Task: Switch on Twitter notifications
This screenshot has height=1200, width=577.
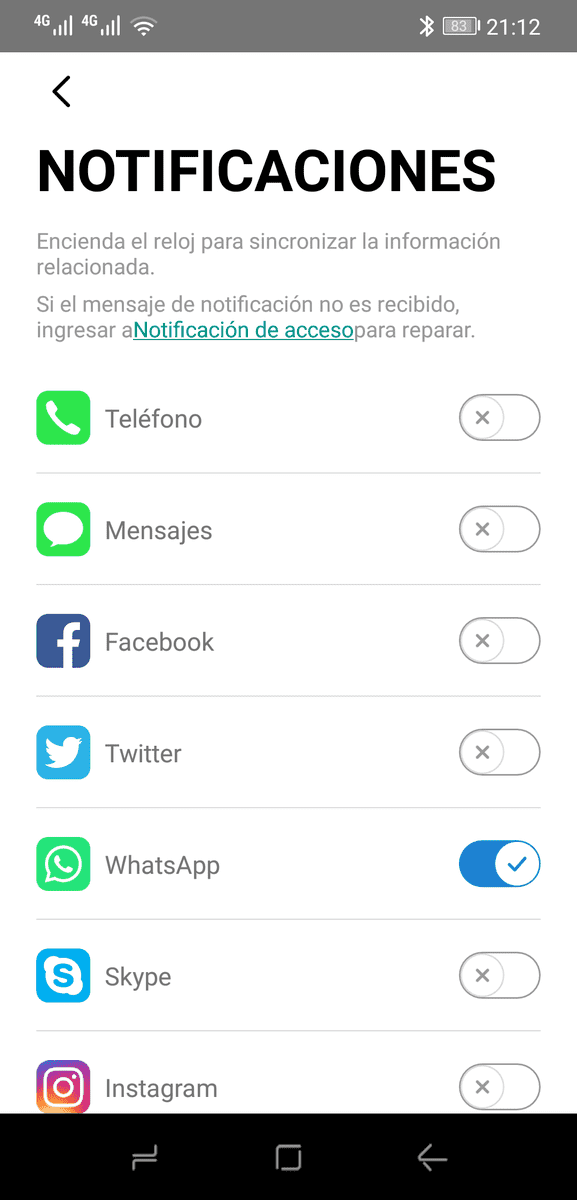Action: [x=499, y=753]
